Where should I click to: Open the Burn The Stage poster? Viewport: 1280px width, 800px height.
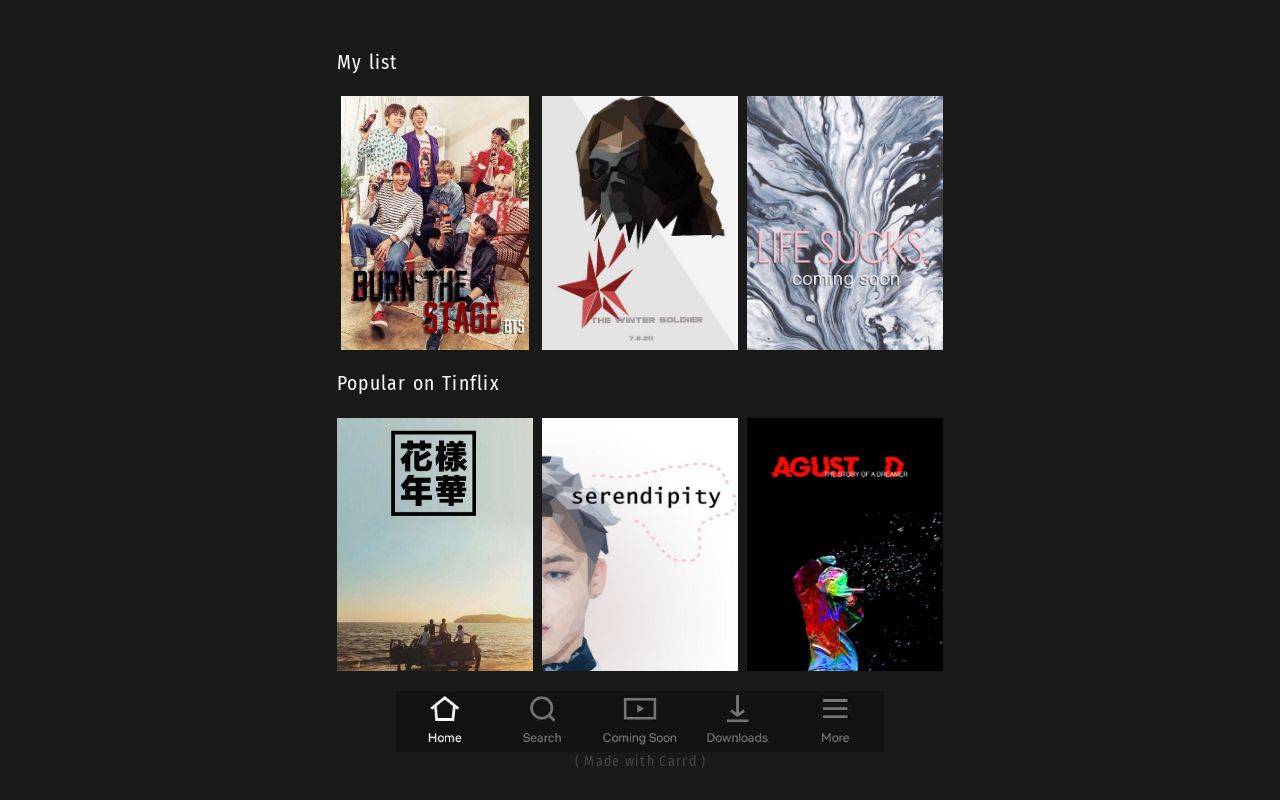[435, 223]
